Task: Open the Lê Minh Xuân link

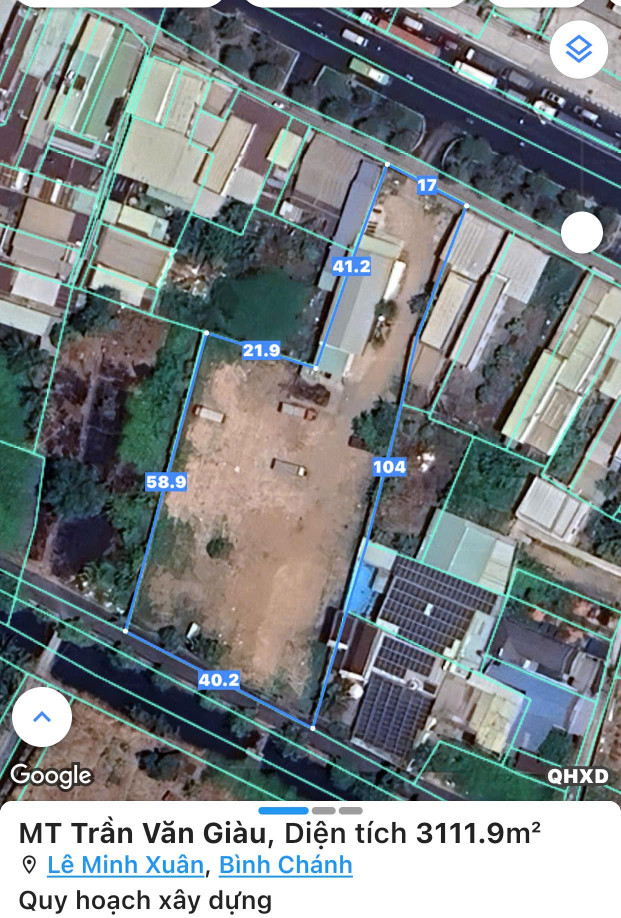Action: pos(125,865)
